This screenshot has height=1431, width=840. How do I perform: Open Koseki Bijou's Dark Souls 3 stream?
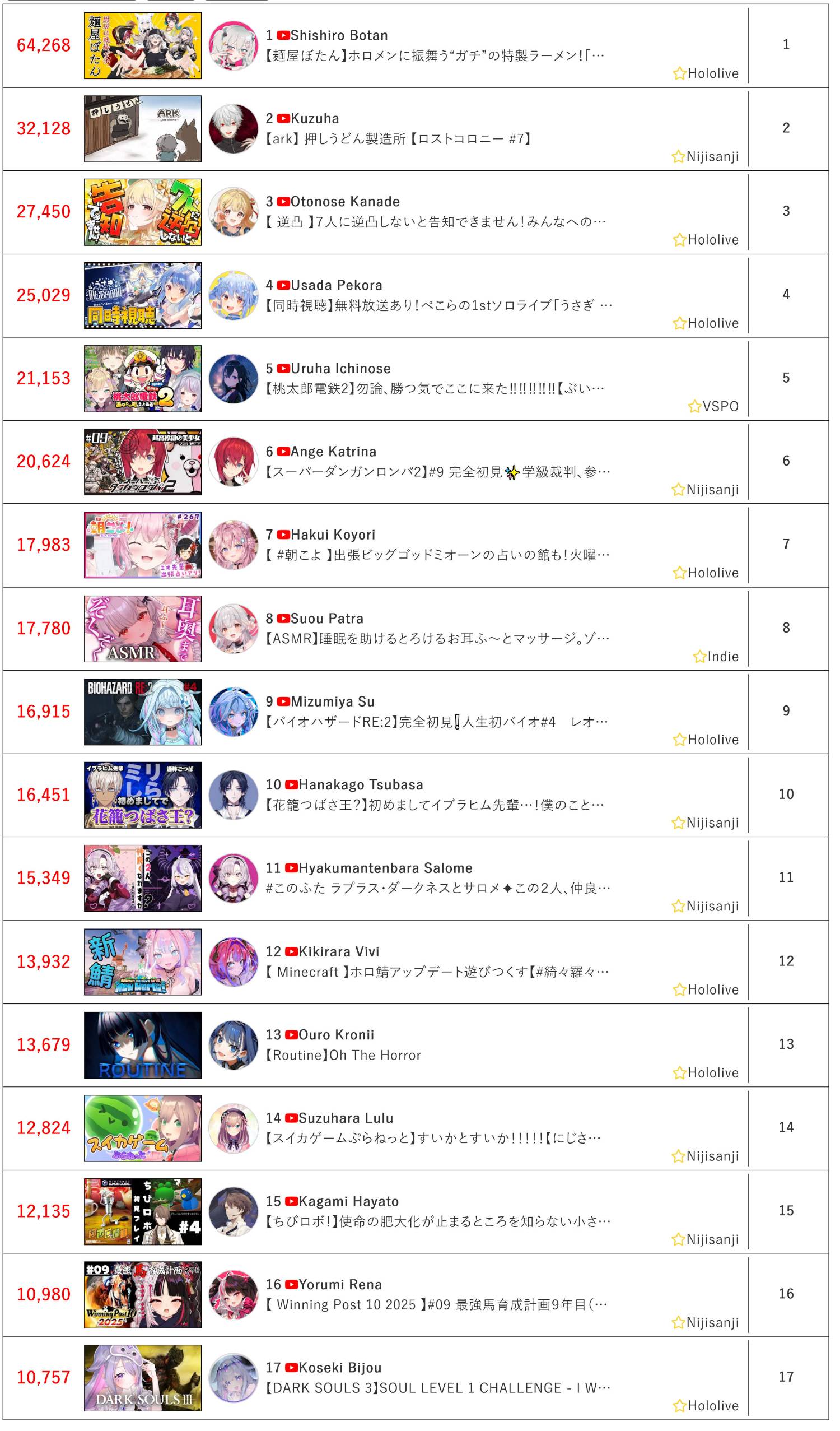pos(437,1388)
